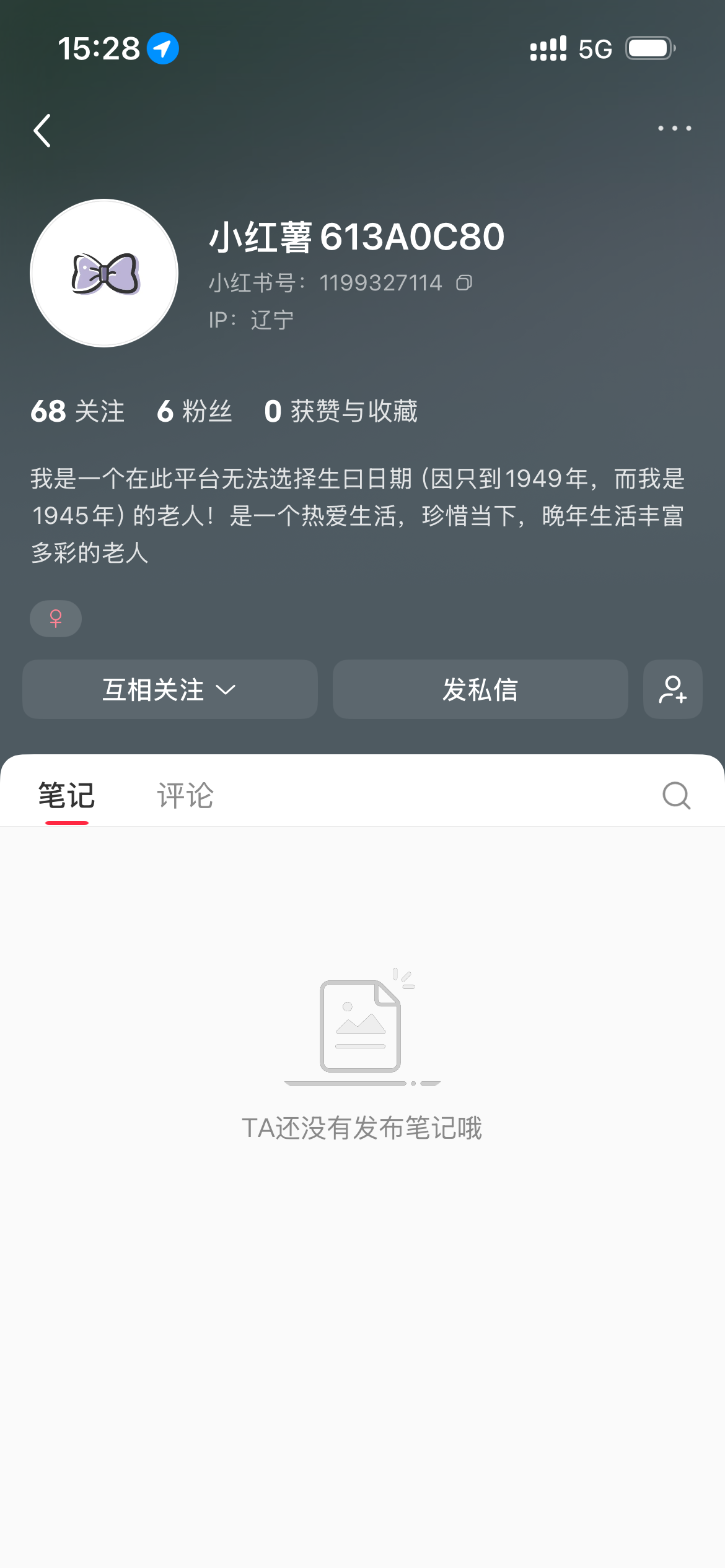
Task: View the bow-tie profile avatar
Action: [104, 273]
